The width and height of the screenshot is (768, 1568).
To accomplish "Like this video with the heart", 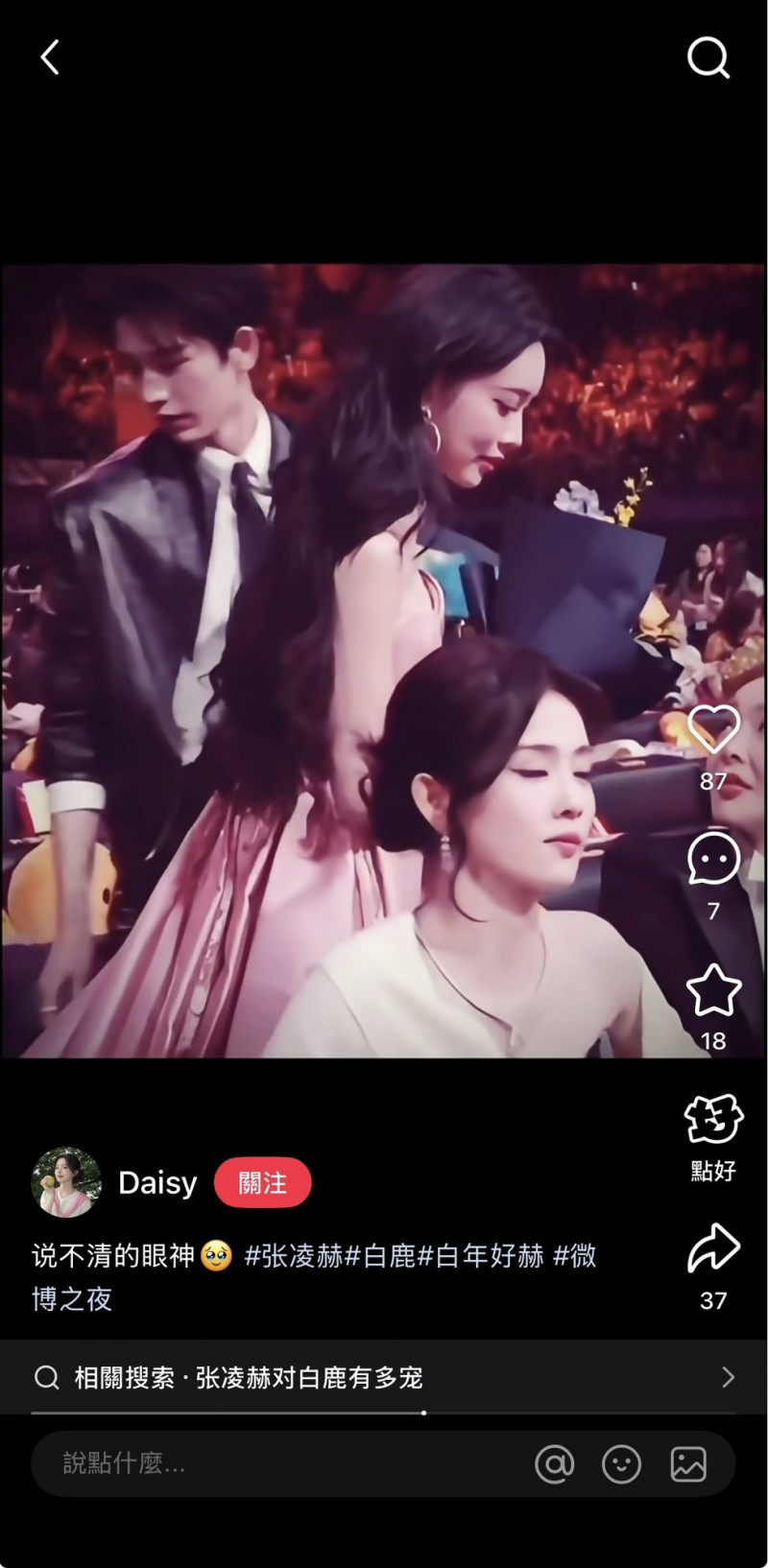I will pyautogui.click(x=713, y=731).
